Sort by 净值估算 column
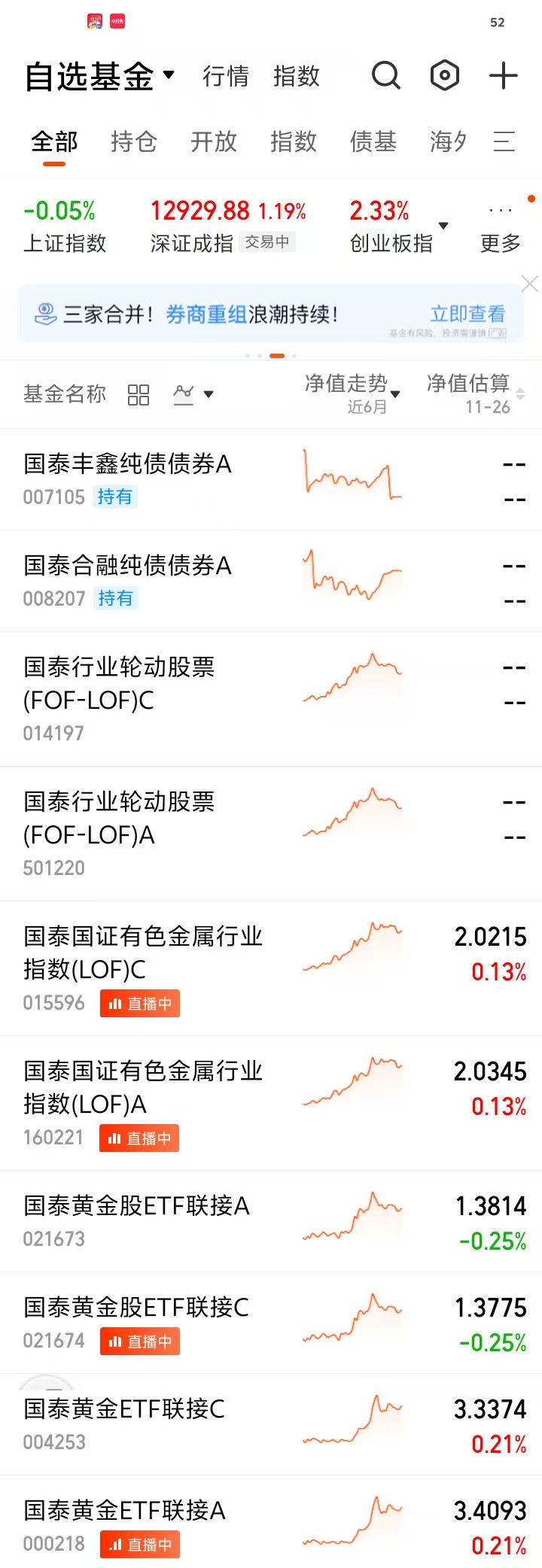This screenshot has width=542, height=1568. click(x=476, y=394)
